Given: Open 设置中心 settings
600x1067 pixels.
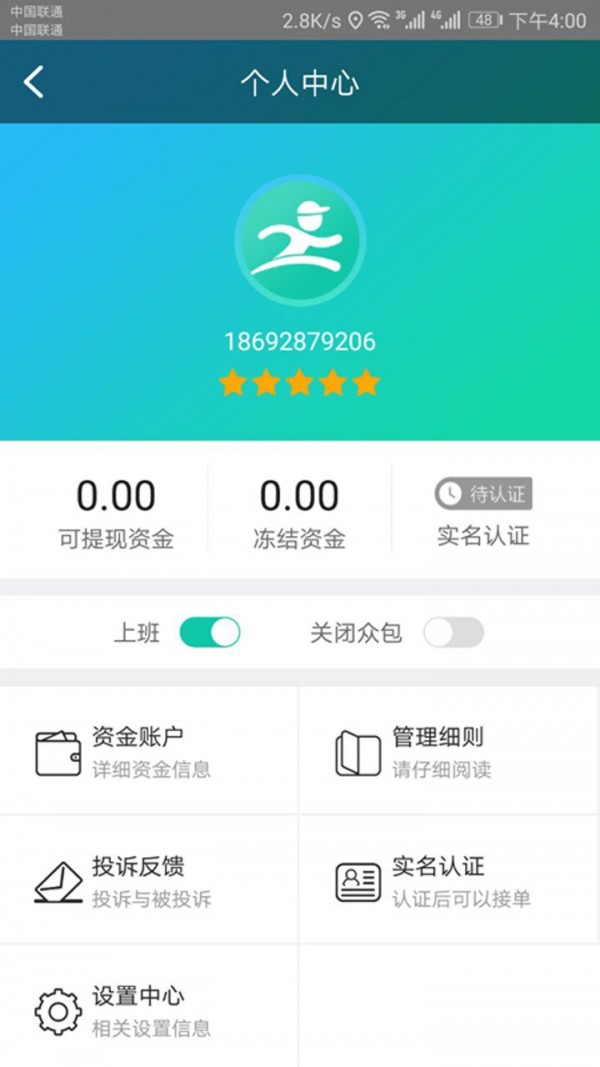Looking at the screenshot, I should point(149,1010).
